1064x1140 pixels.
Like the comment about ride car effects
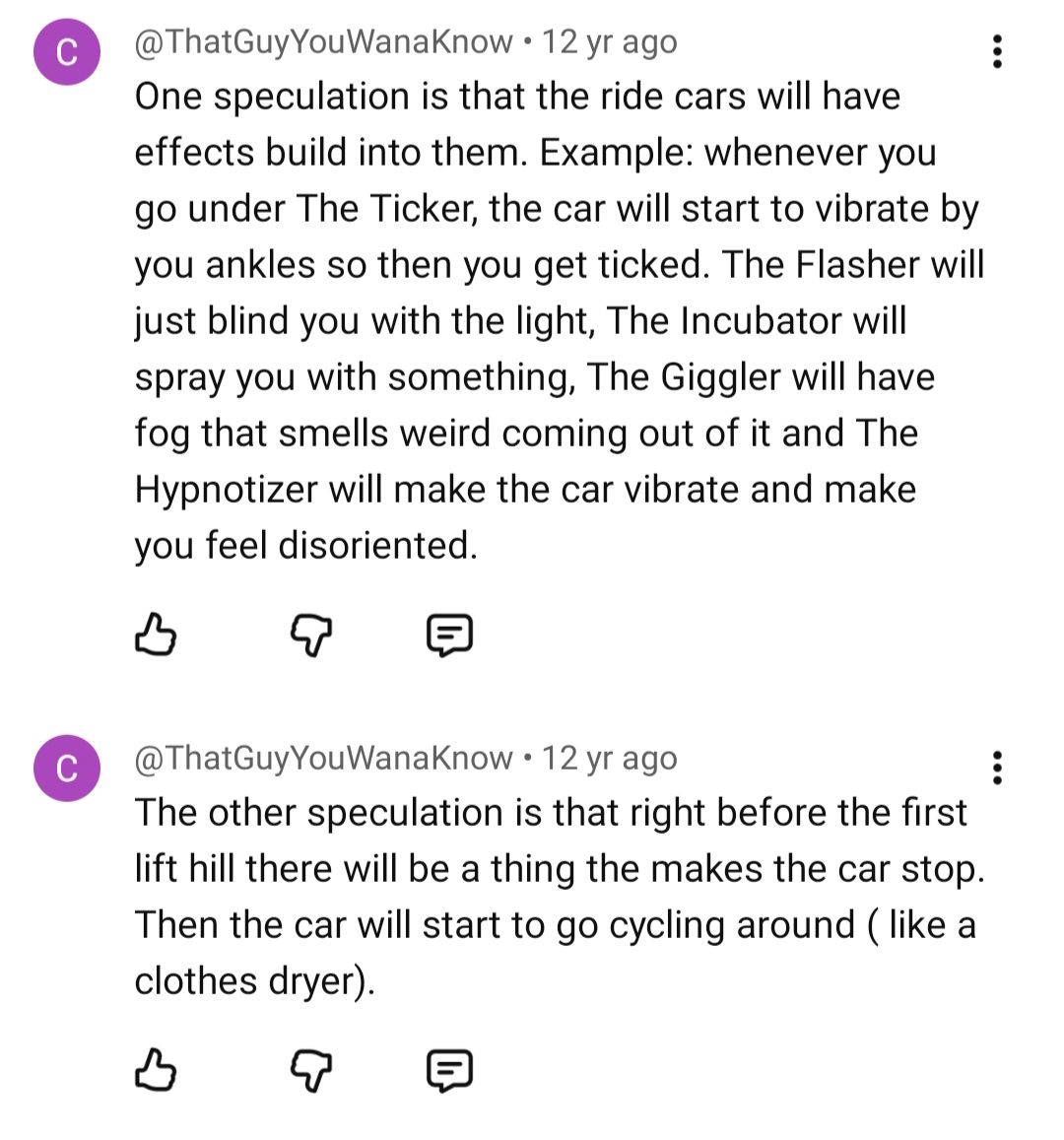(155, 635)
